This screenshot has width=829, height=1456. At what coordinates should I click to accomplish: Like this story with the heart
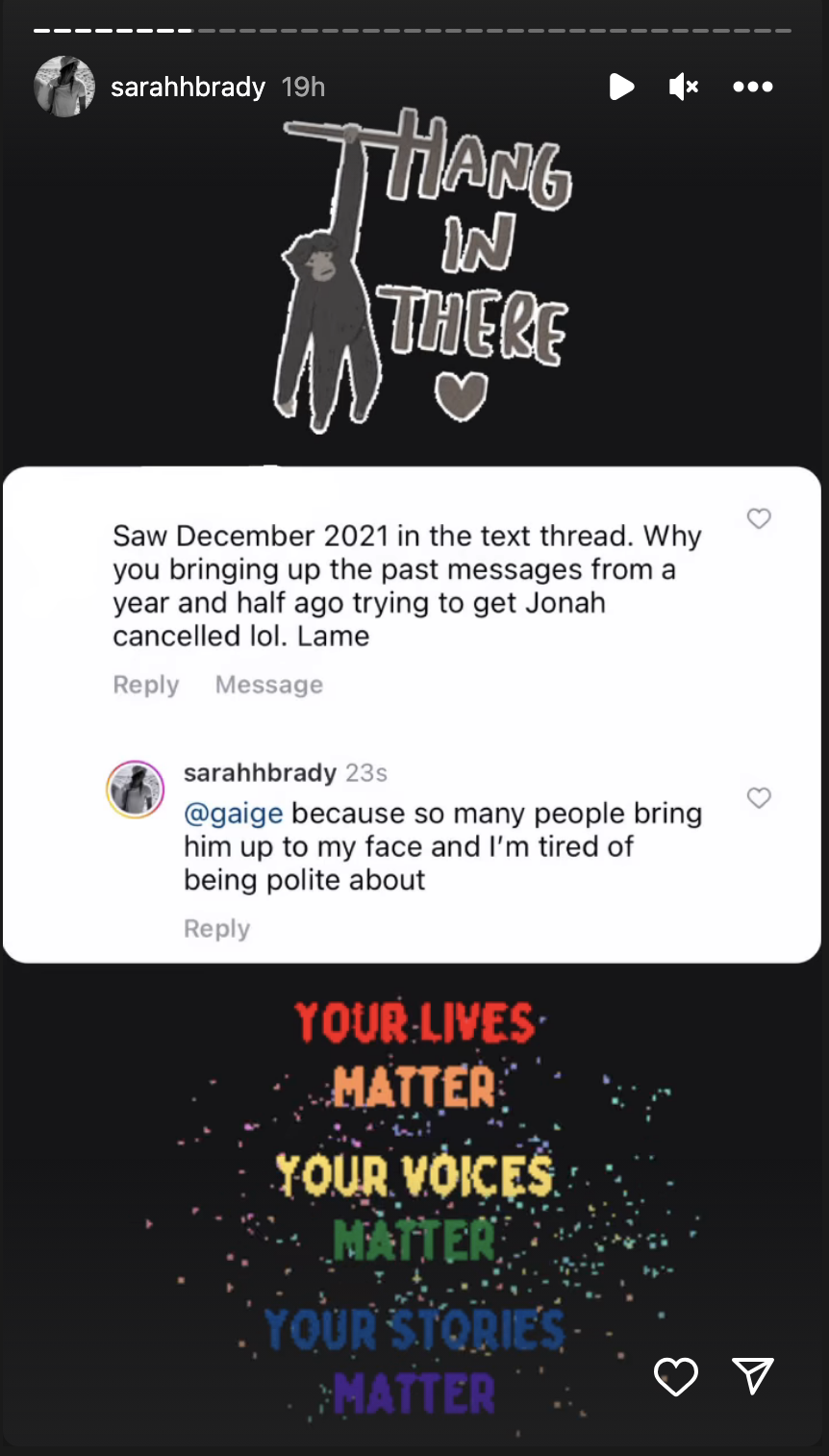point(675,1376)
